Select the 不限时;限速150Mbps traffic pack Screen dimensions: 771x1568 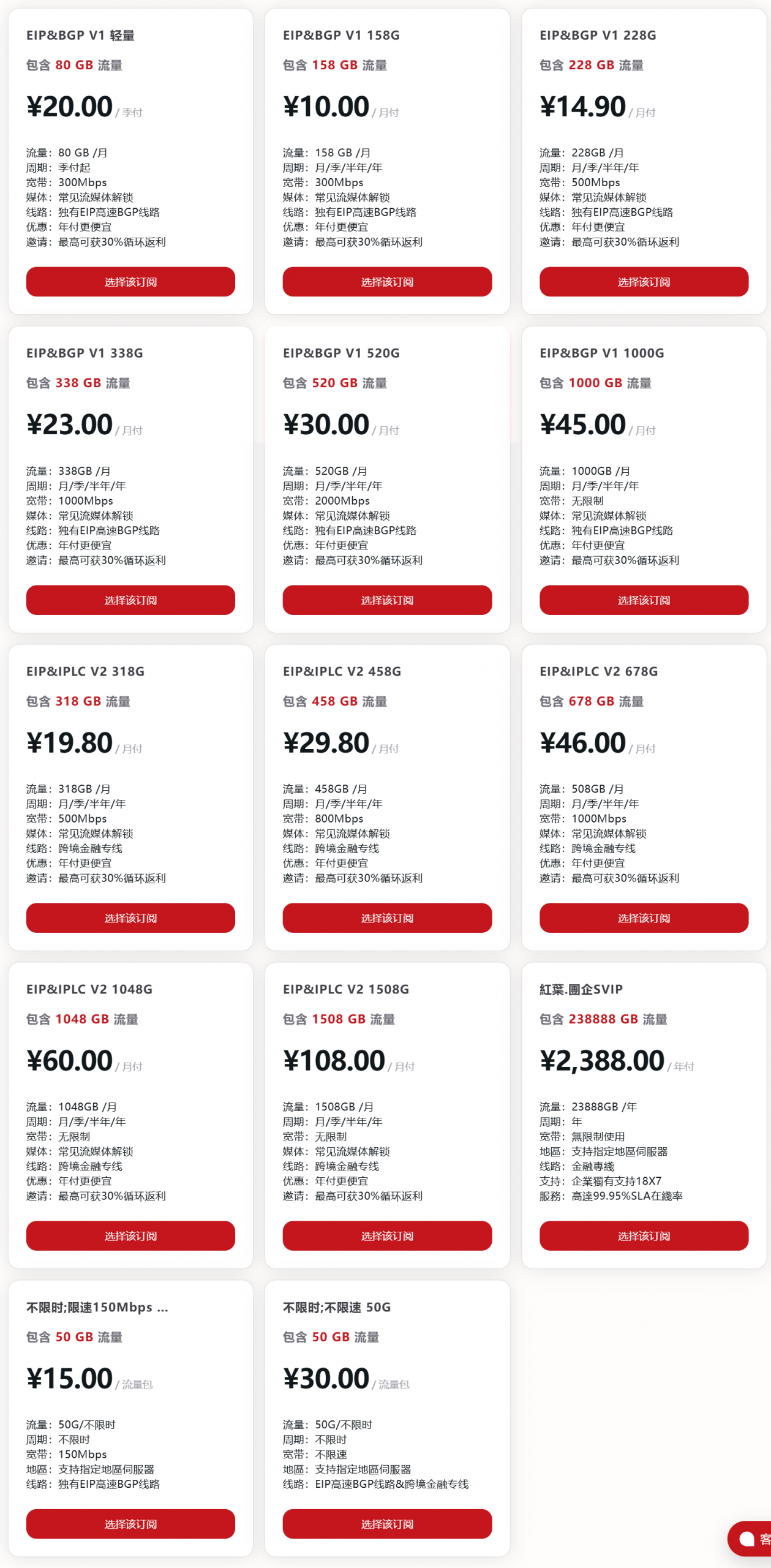coord(130,1524)
